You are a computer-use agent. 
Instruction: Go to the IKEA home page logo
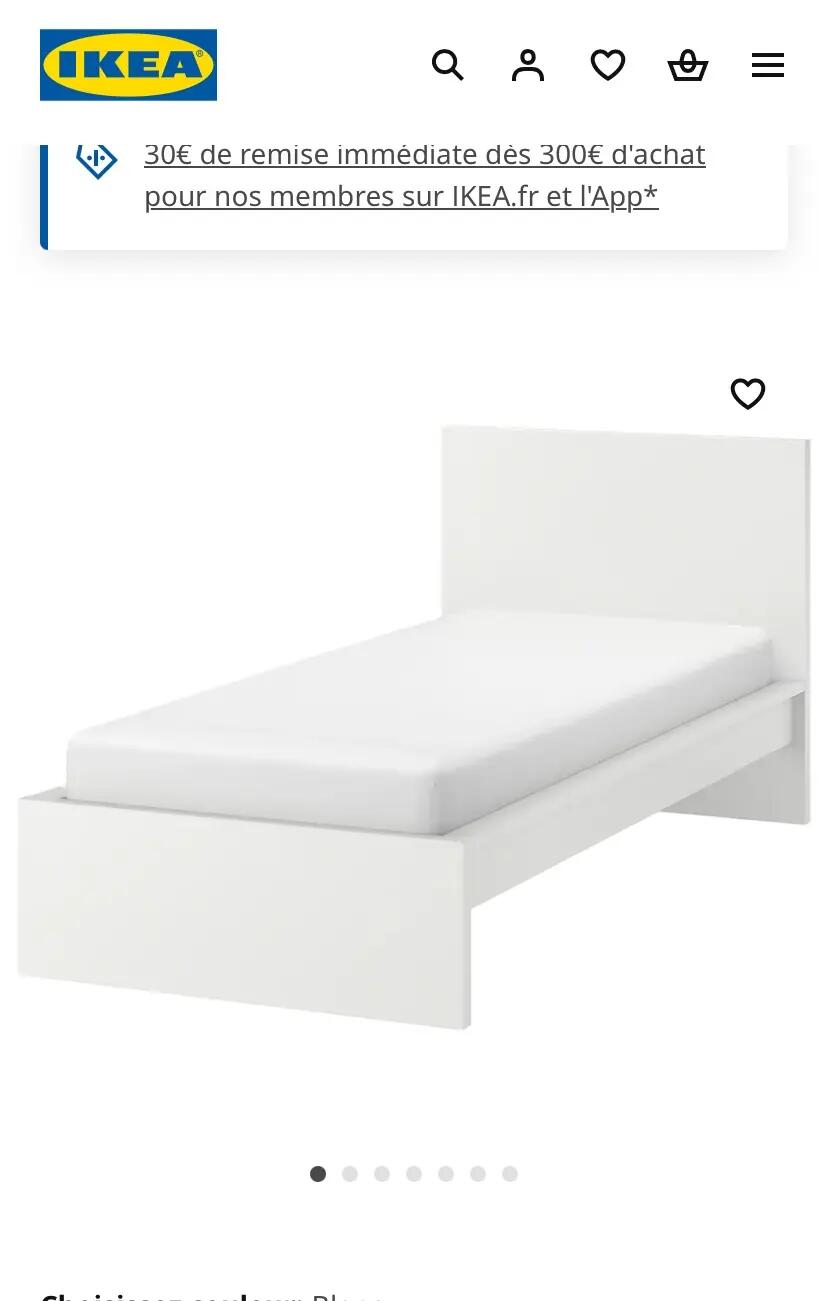tap(128, 65)
